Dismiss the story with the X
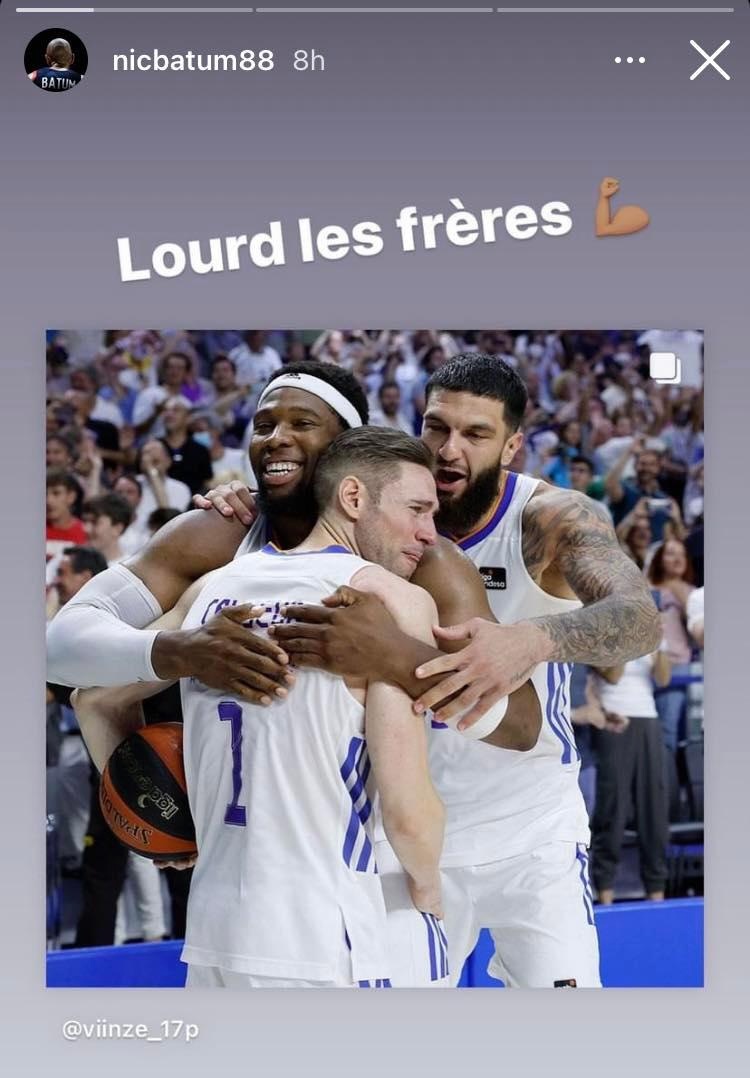Viewport: 750px width, 1078px height. (710, 59)
